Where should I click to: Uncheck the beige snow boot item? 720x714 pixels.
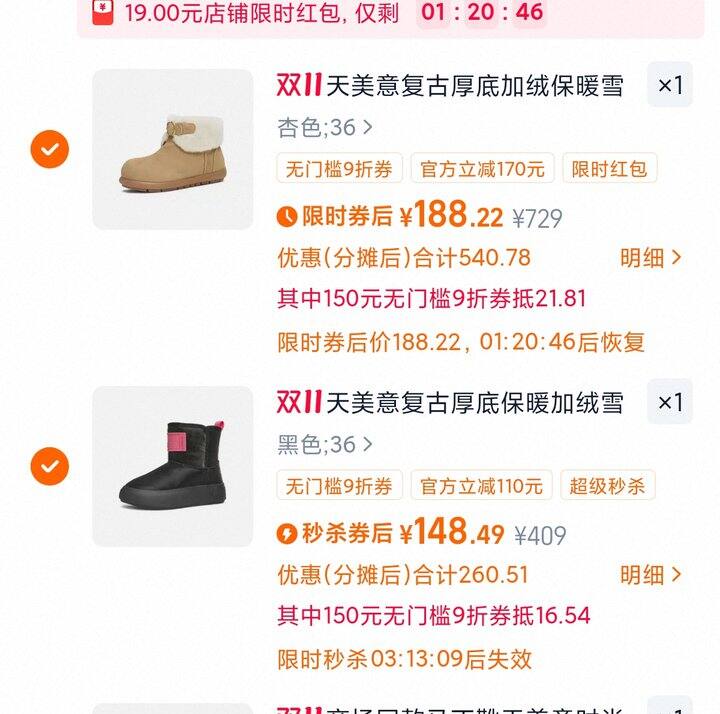point(49,150)
